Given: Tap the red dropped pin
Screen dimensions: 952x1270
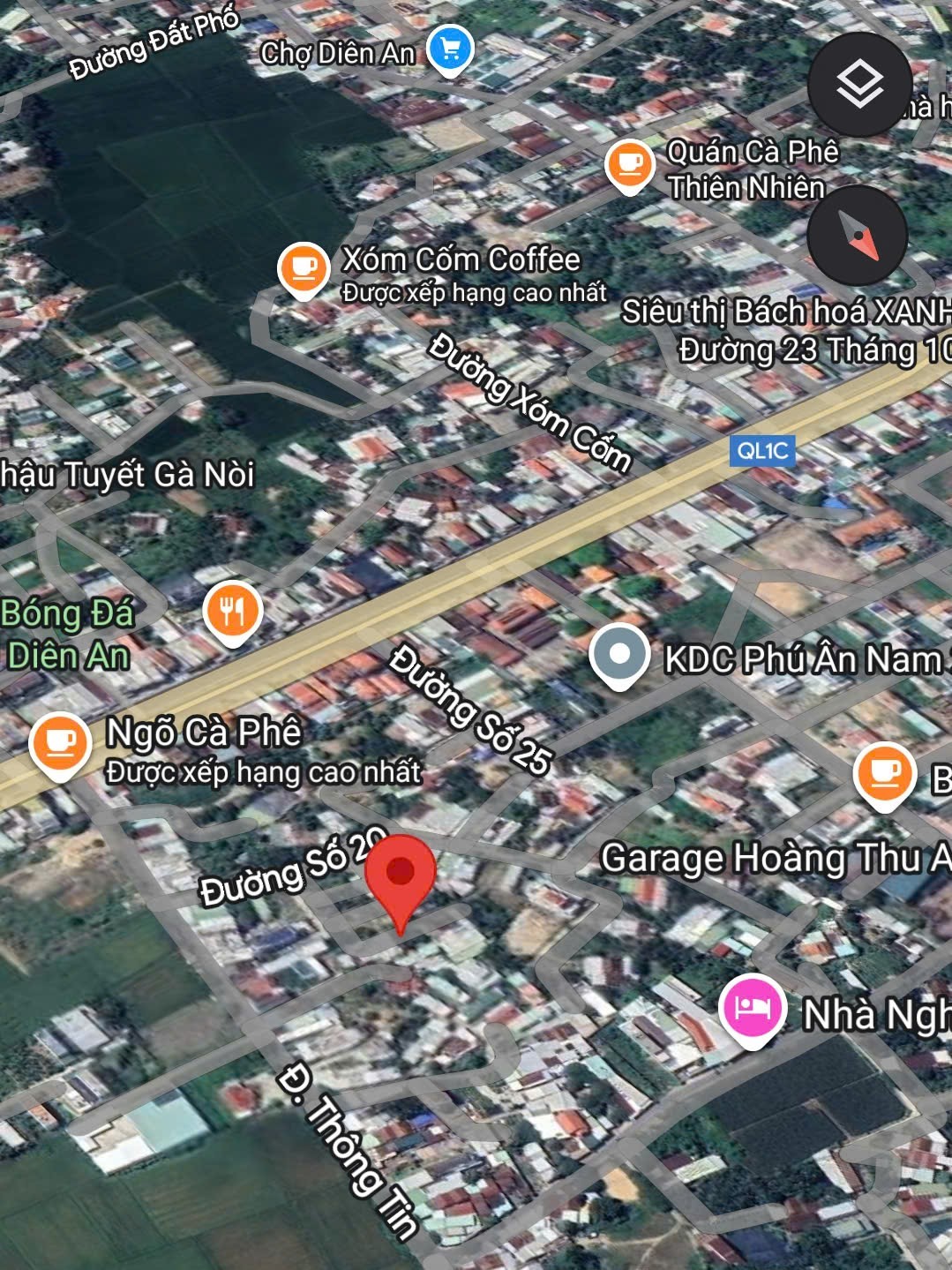Looking at the screenshot, I should click(x=401, y=875).
